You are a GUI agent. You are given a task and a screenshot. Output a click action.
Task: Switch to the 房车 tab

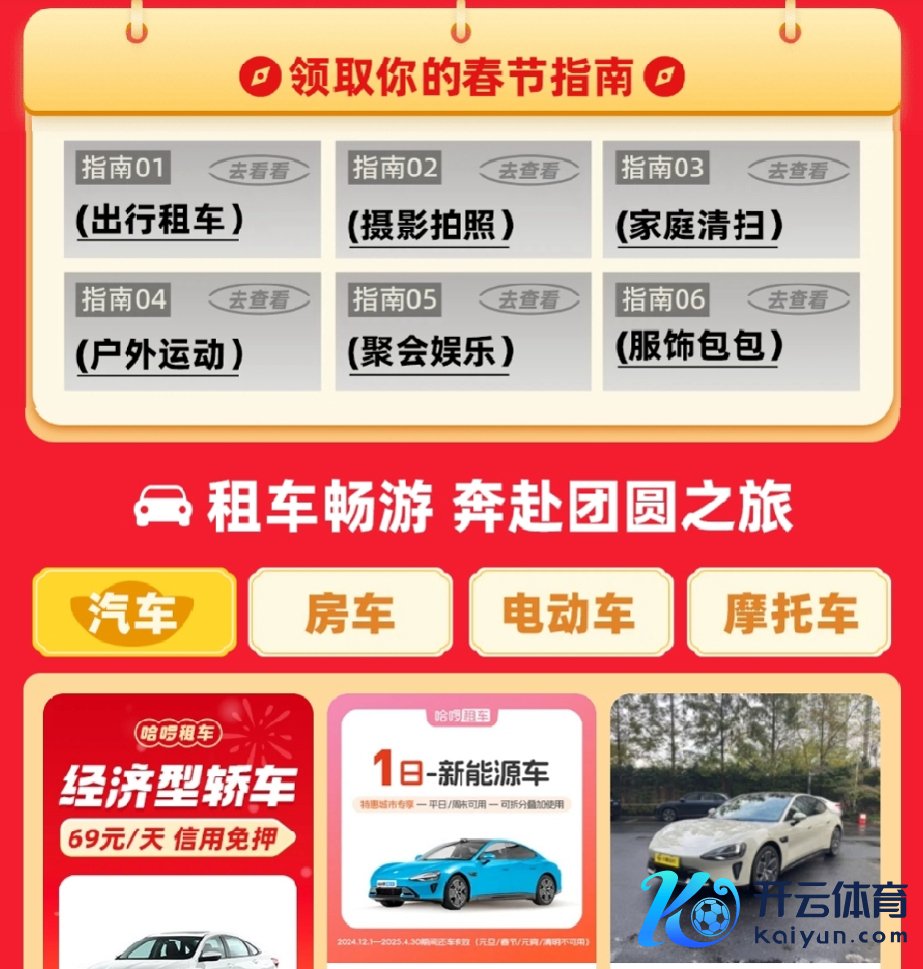pos(350,612)
